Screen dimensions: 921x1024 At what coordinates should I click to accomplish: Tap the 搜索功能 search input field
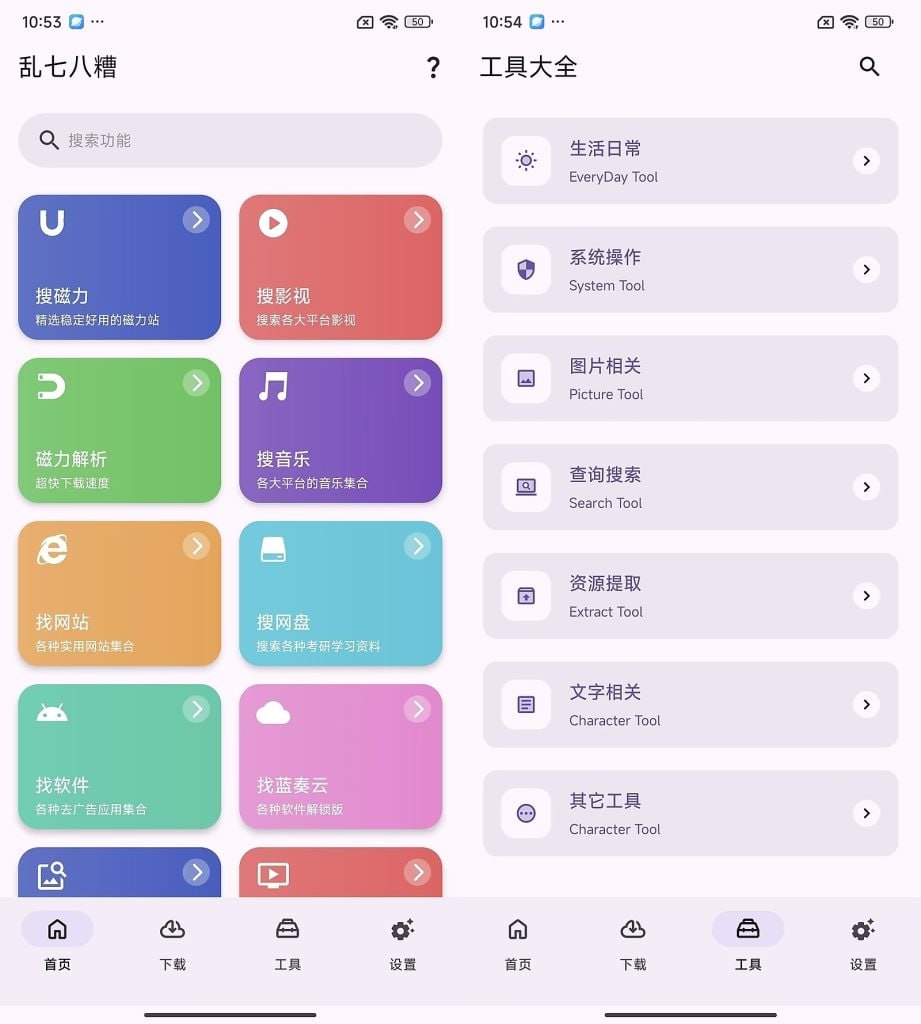click(230, 140)
